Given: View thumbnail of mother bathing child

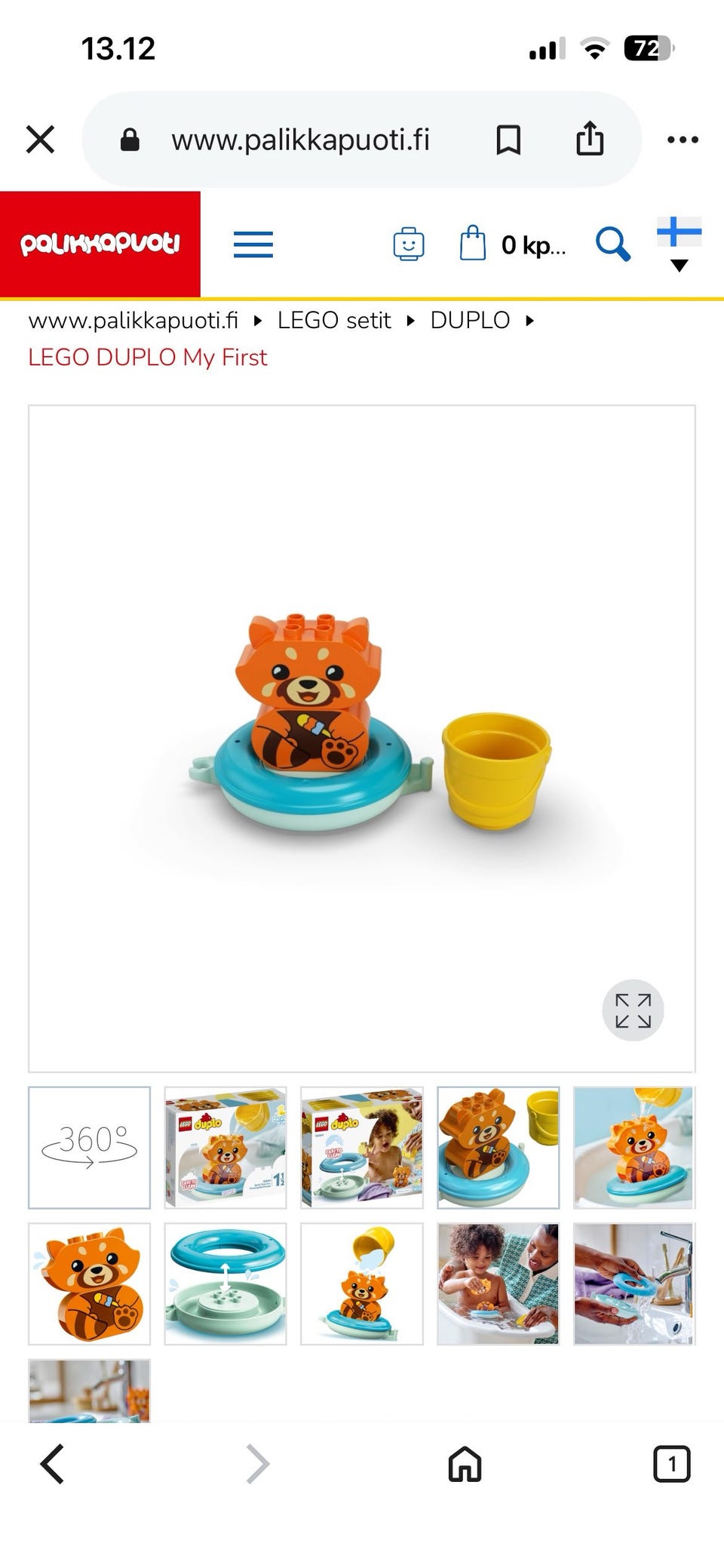Looking at the screenshot, I should tap(498, 1284).
